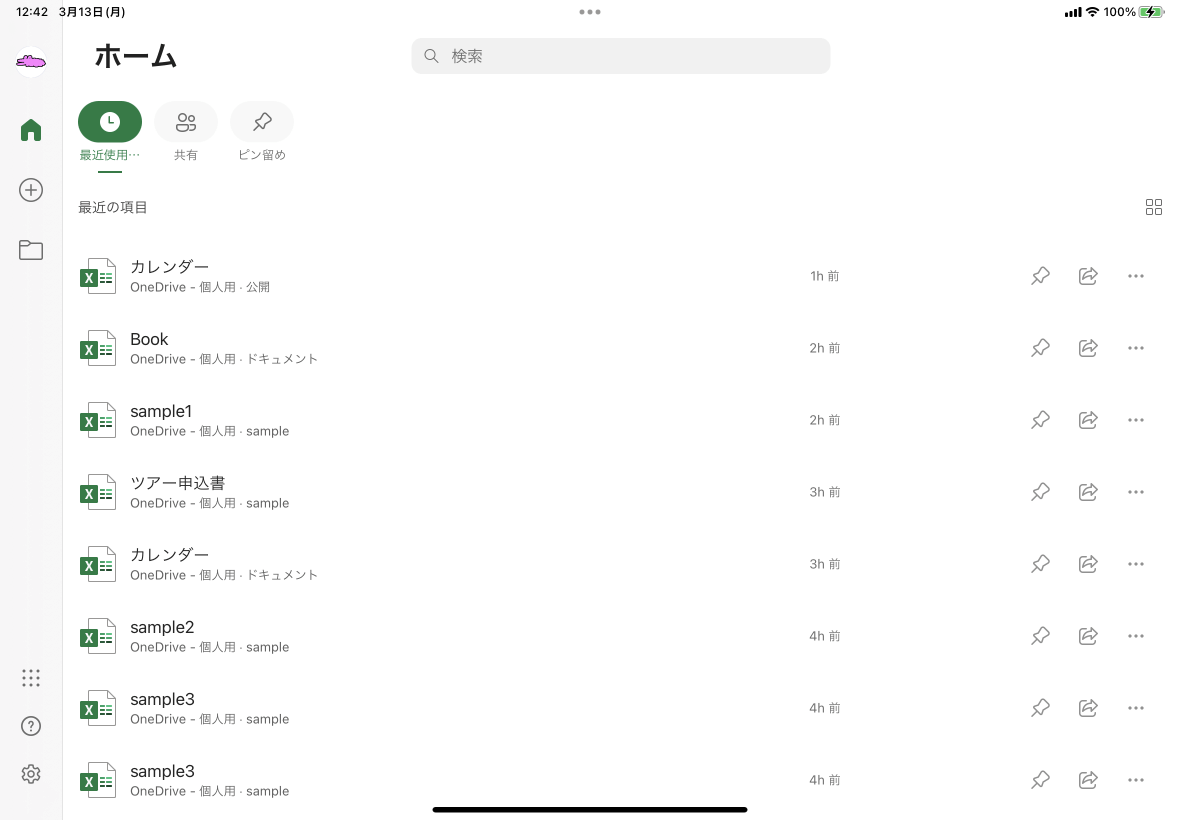Select the 最近使用 tab
1180x820 pixels.
click(110, 123)
